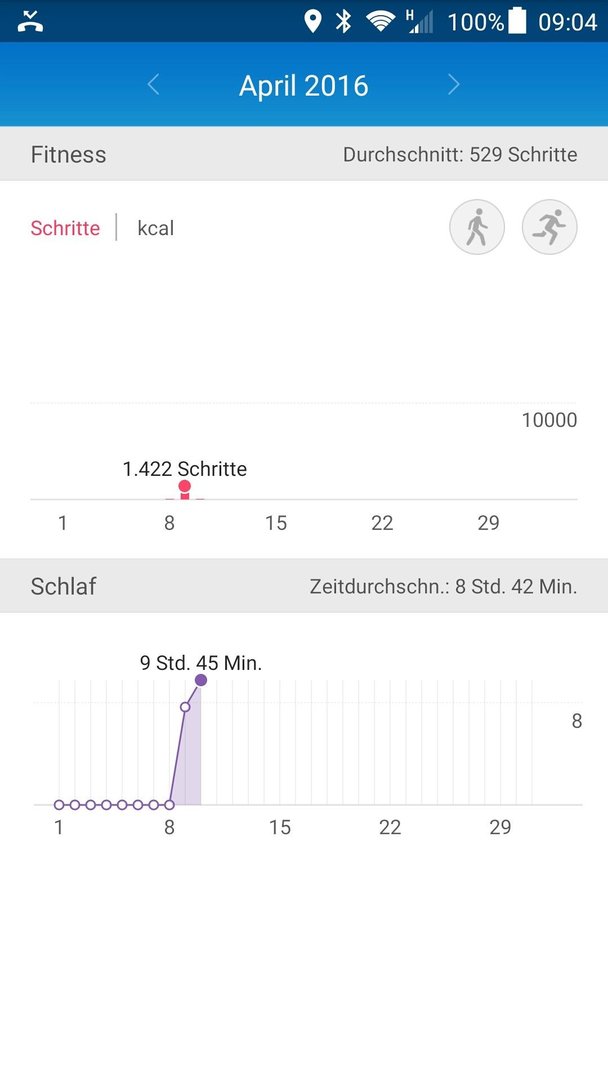Tap the running activity icon
Viewport: 608px width, 1080px height.
pos(549,227)
